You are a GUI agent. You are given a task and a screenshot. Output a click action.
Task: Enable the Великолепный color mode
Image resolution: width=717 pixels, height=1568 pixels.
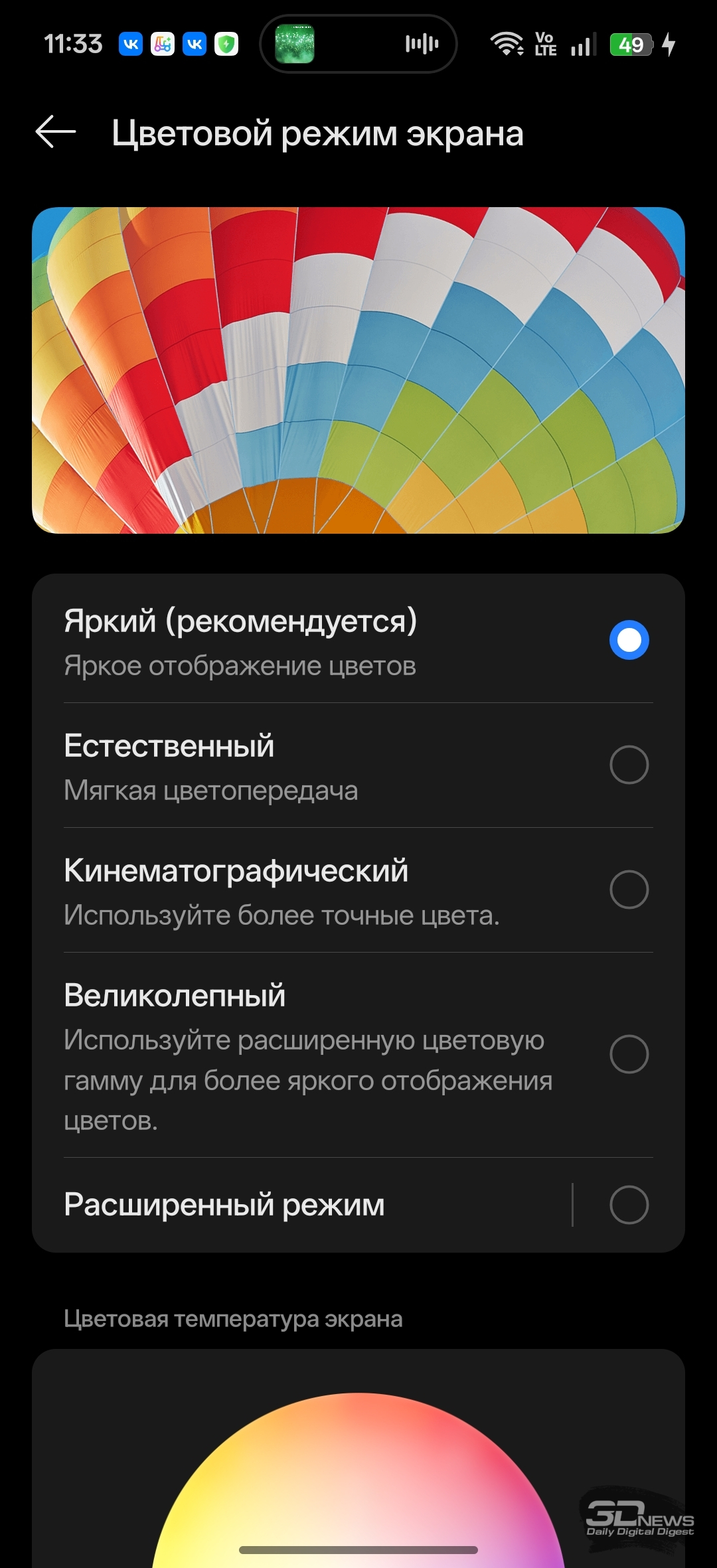tap(629, 1054)
